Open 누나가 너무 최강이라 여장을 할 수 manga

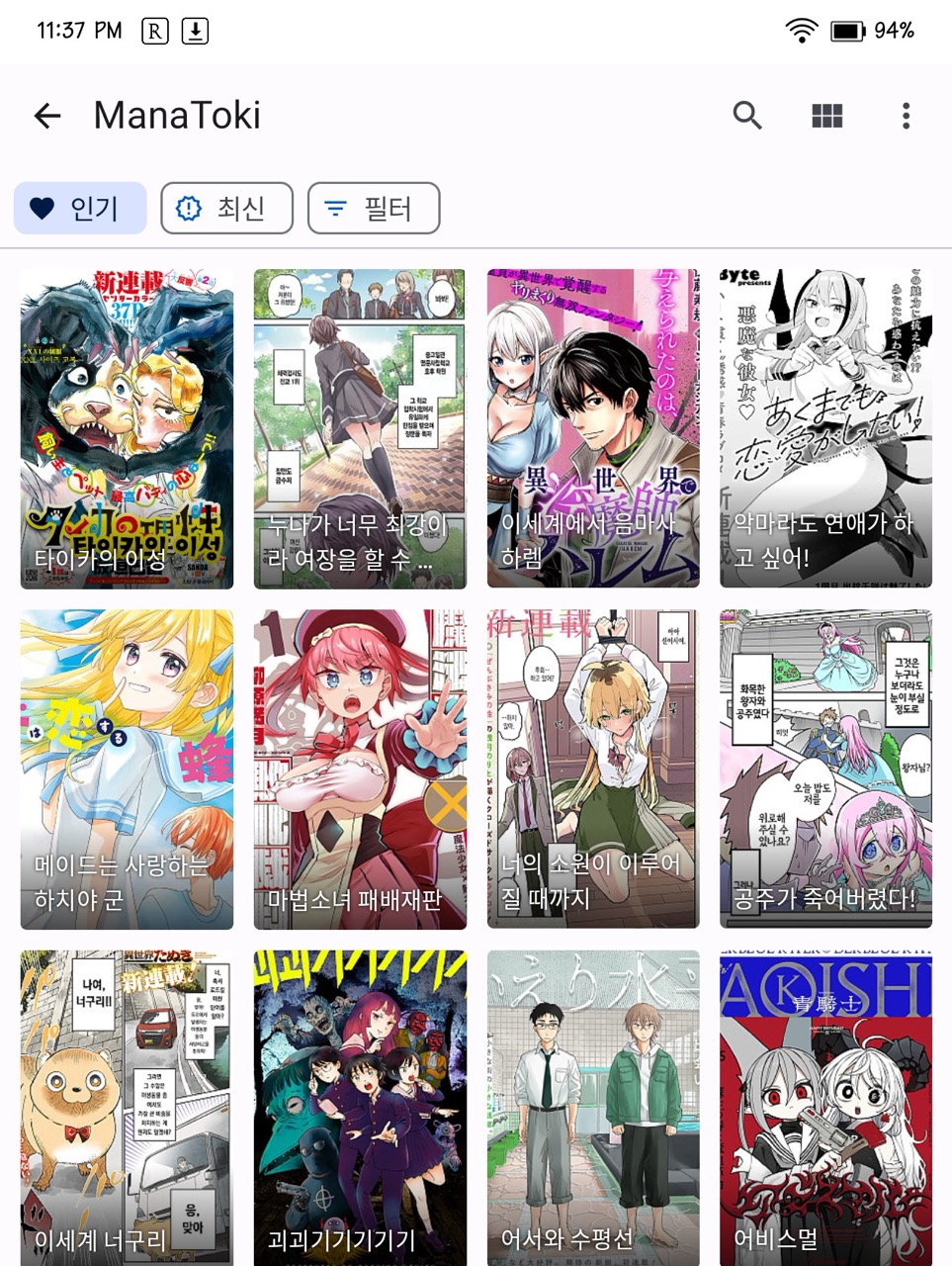[360, 428]
